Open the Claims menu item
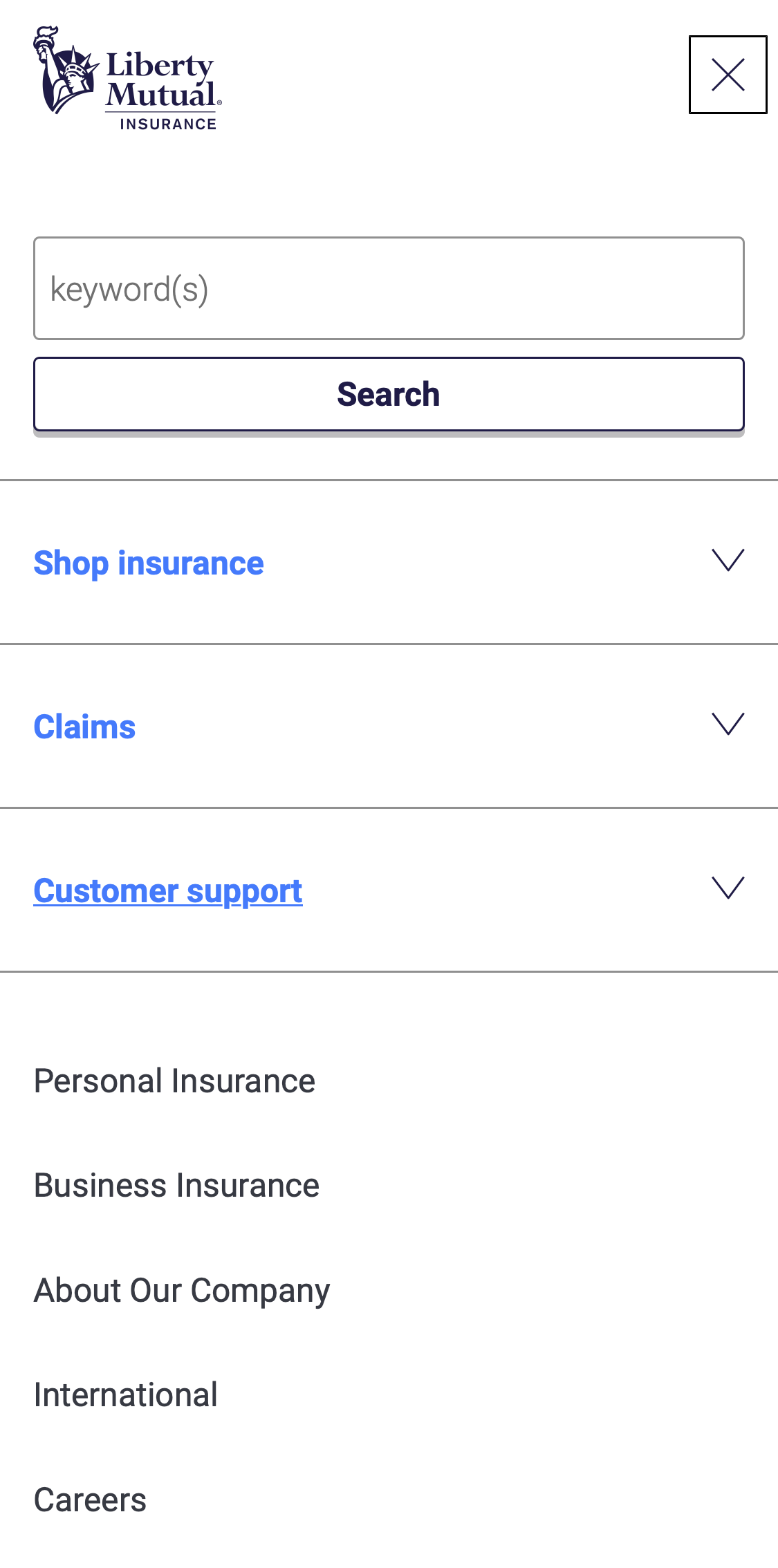 pyautogui.click(x=84, y=726)
